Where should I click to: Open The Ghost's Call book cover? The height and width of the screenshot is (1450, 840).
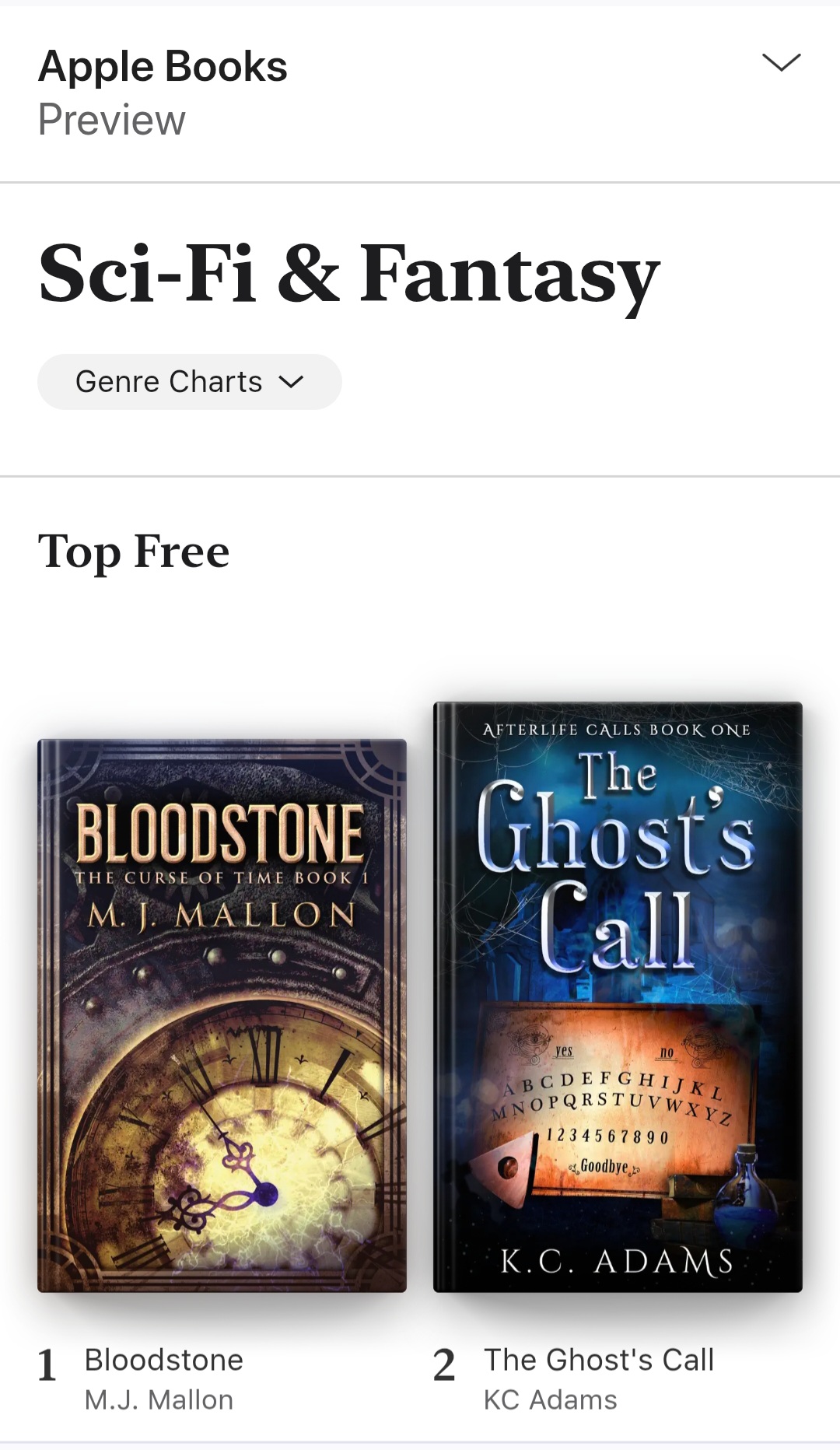[x=618, y=996]
